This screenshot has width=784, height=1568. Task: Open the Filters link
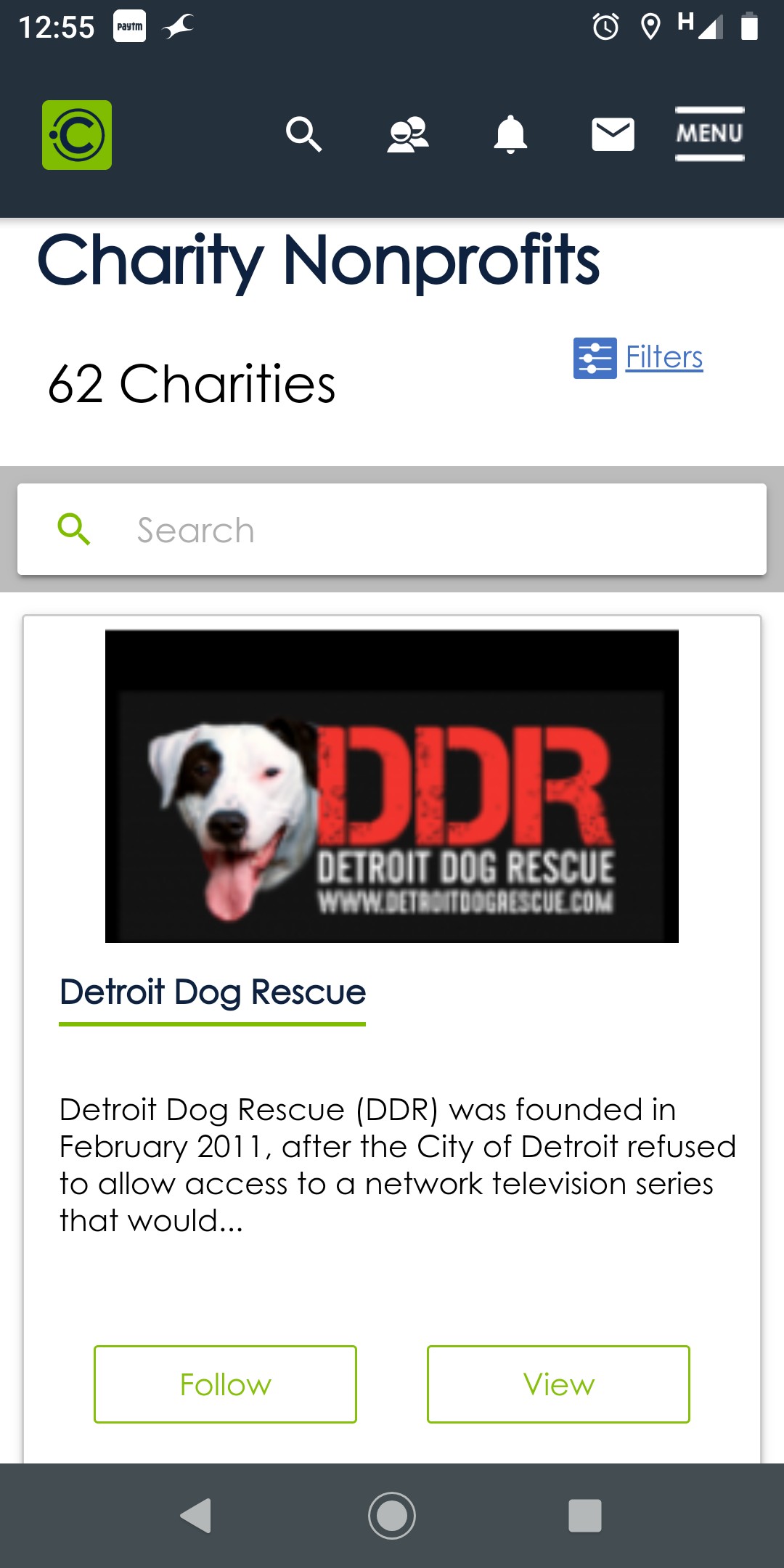pyautogui.click(x=663, y=357)
